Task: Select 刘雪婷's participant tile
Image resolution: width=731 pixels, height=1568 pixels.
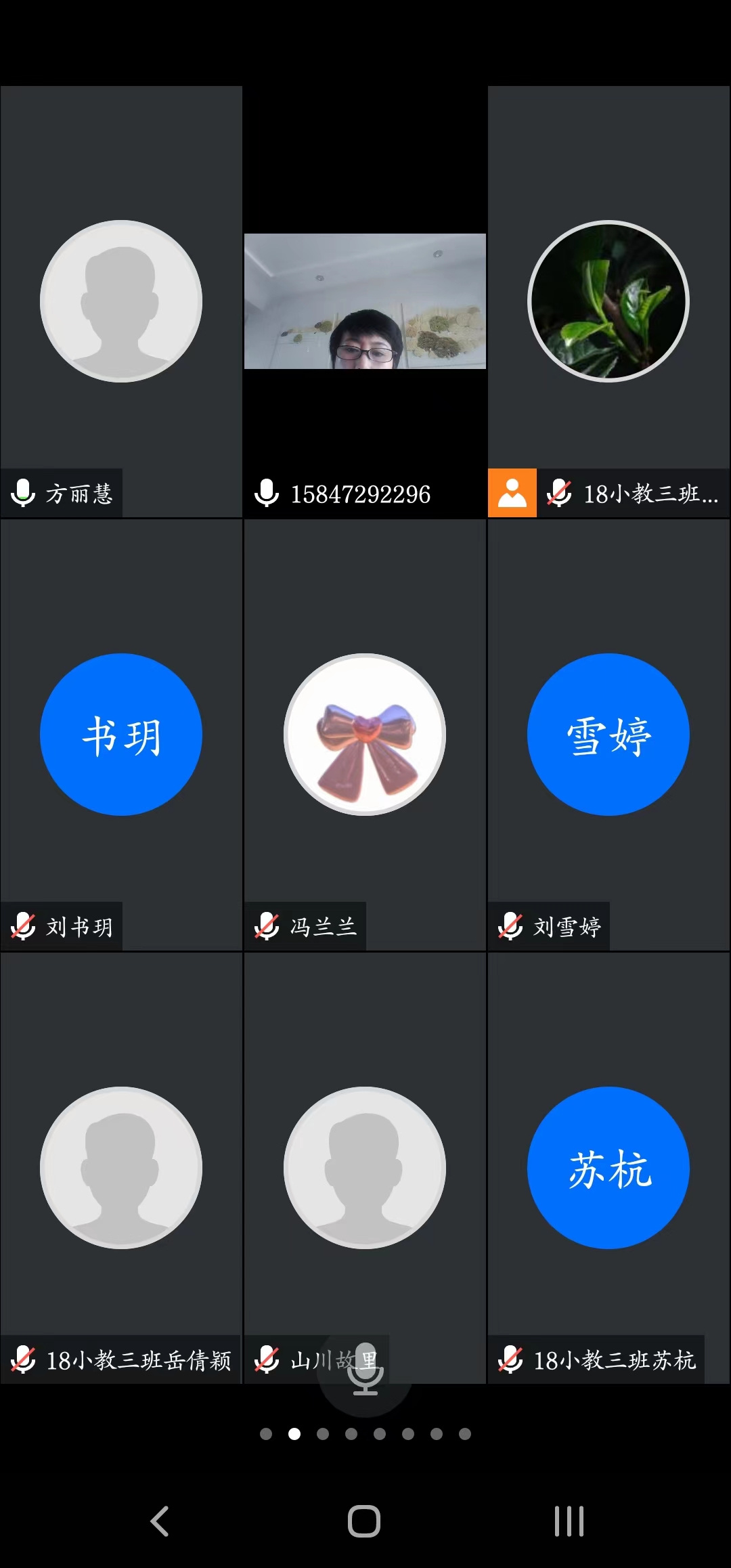Action: pos(608,735)
